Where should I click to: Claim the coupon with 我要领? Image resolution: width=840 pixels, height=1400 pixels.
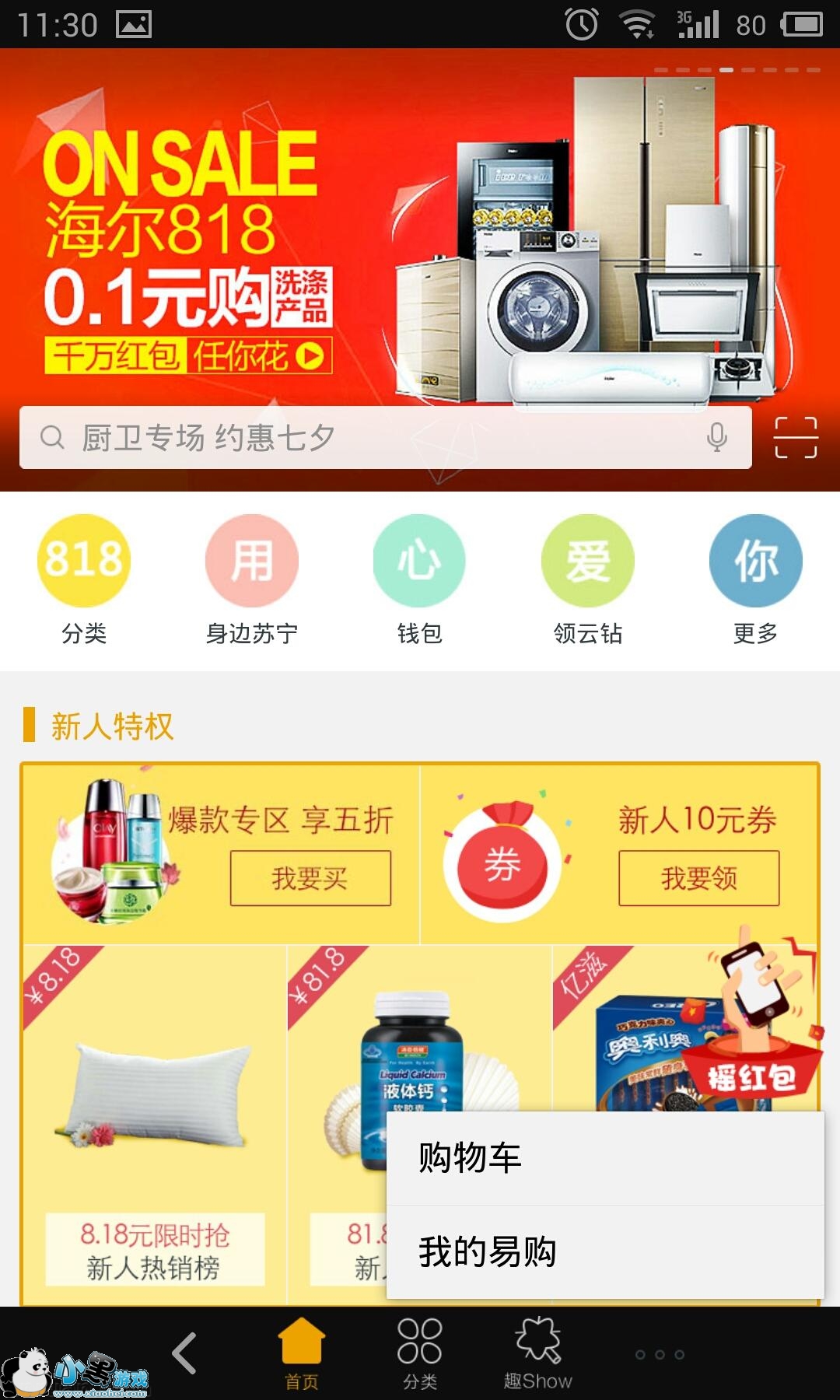pos(698,878)
